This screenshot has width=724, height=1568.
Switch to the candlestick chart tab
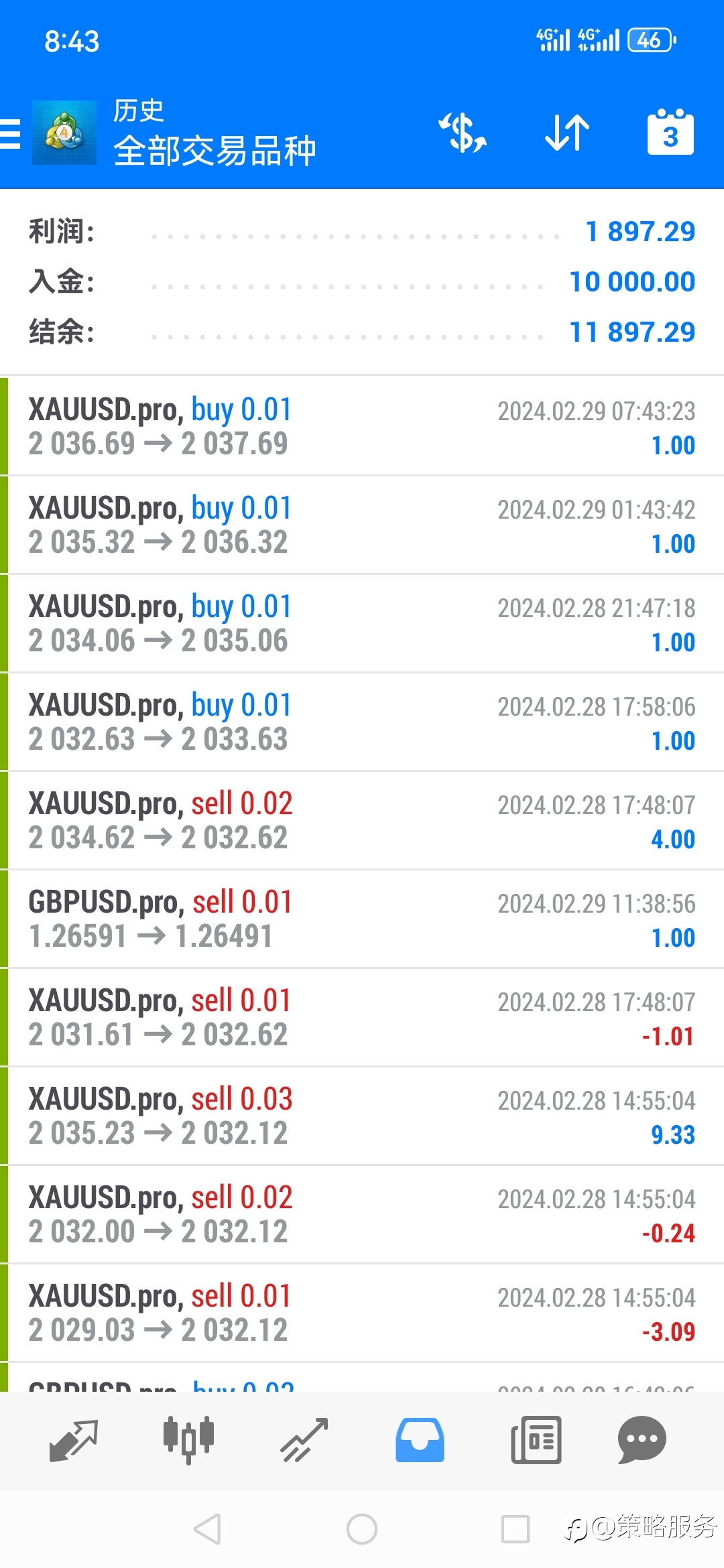(189, 1441)
